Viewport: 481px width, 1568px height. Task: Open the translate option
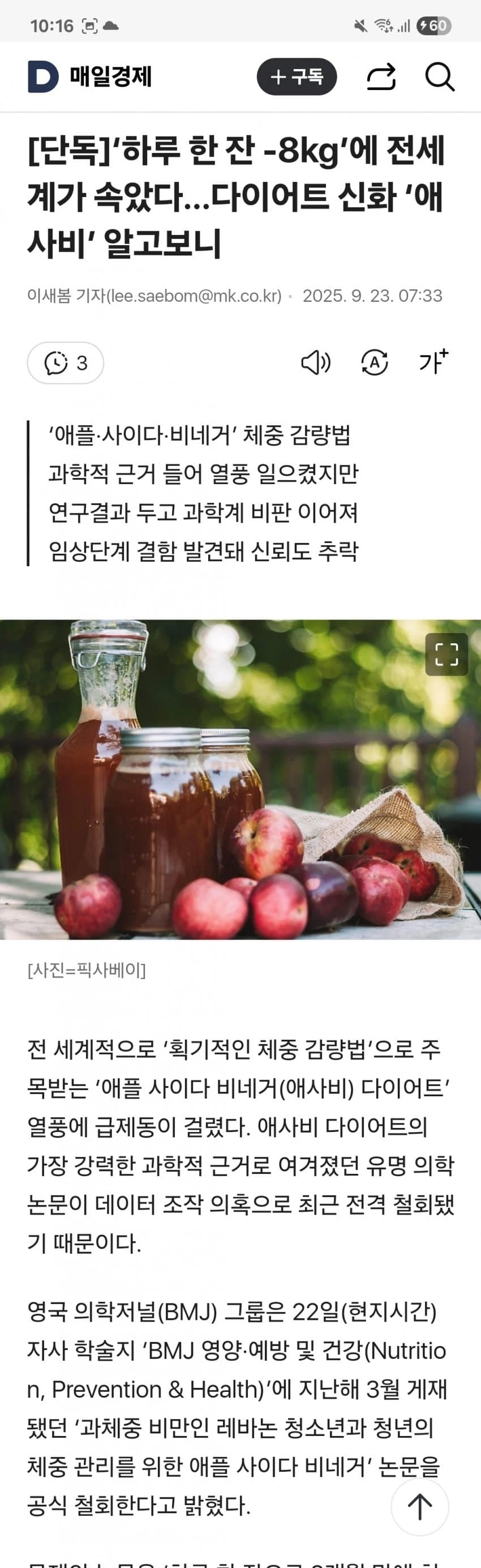pos(375,363)
